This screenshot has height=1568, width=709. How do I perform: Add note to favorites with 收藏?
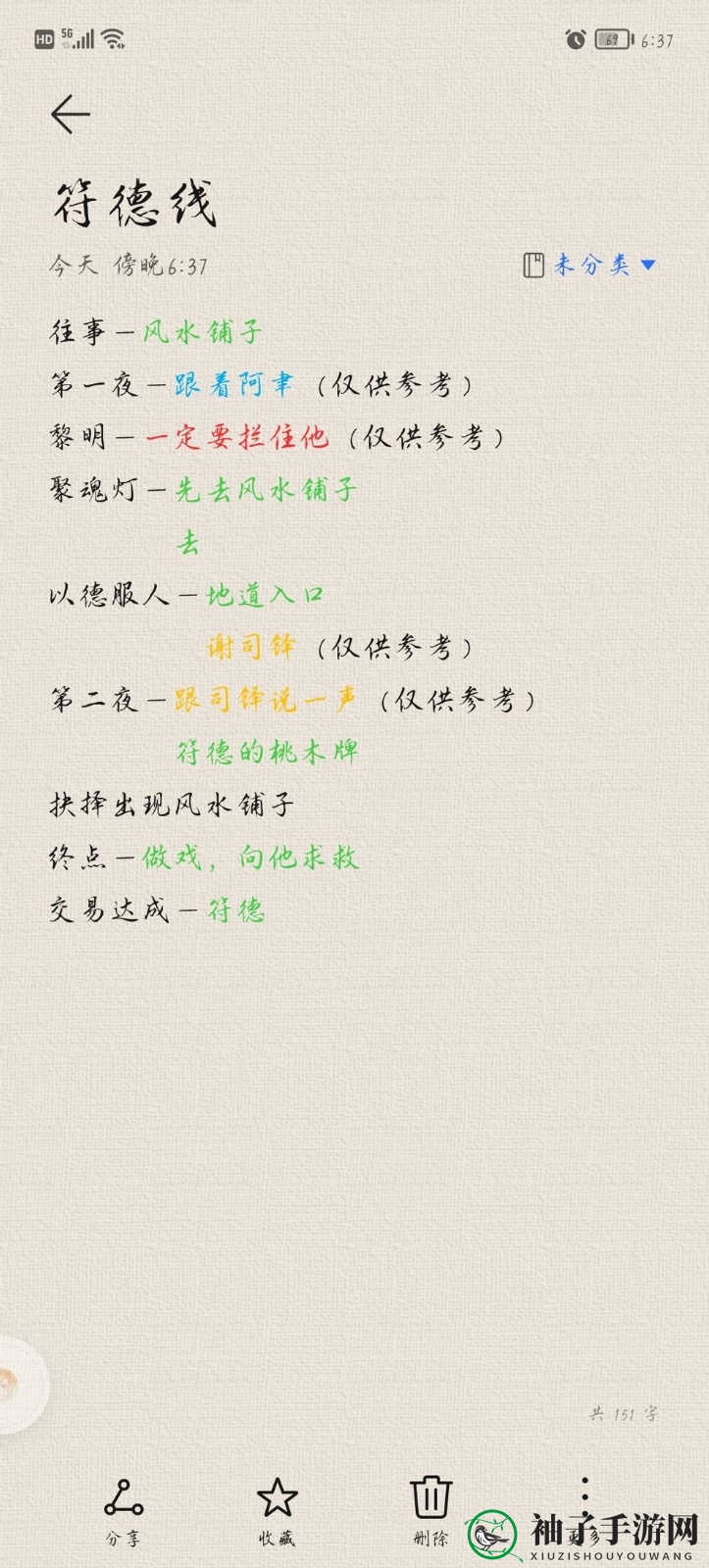coord(277,1510)
